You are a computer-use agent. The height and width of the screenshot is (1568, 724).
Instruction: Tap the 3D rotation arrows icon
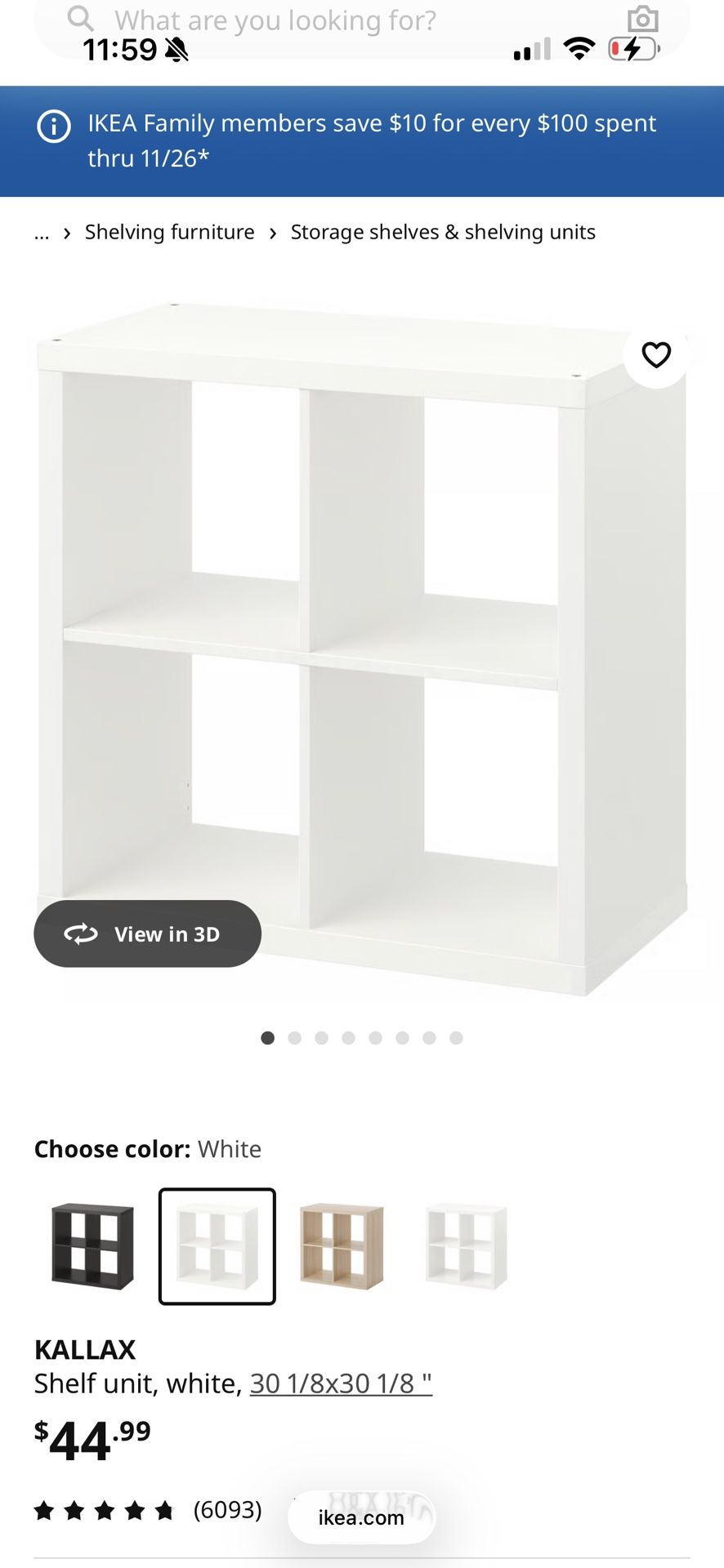pos(82,933)
